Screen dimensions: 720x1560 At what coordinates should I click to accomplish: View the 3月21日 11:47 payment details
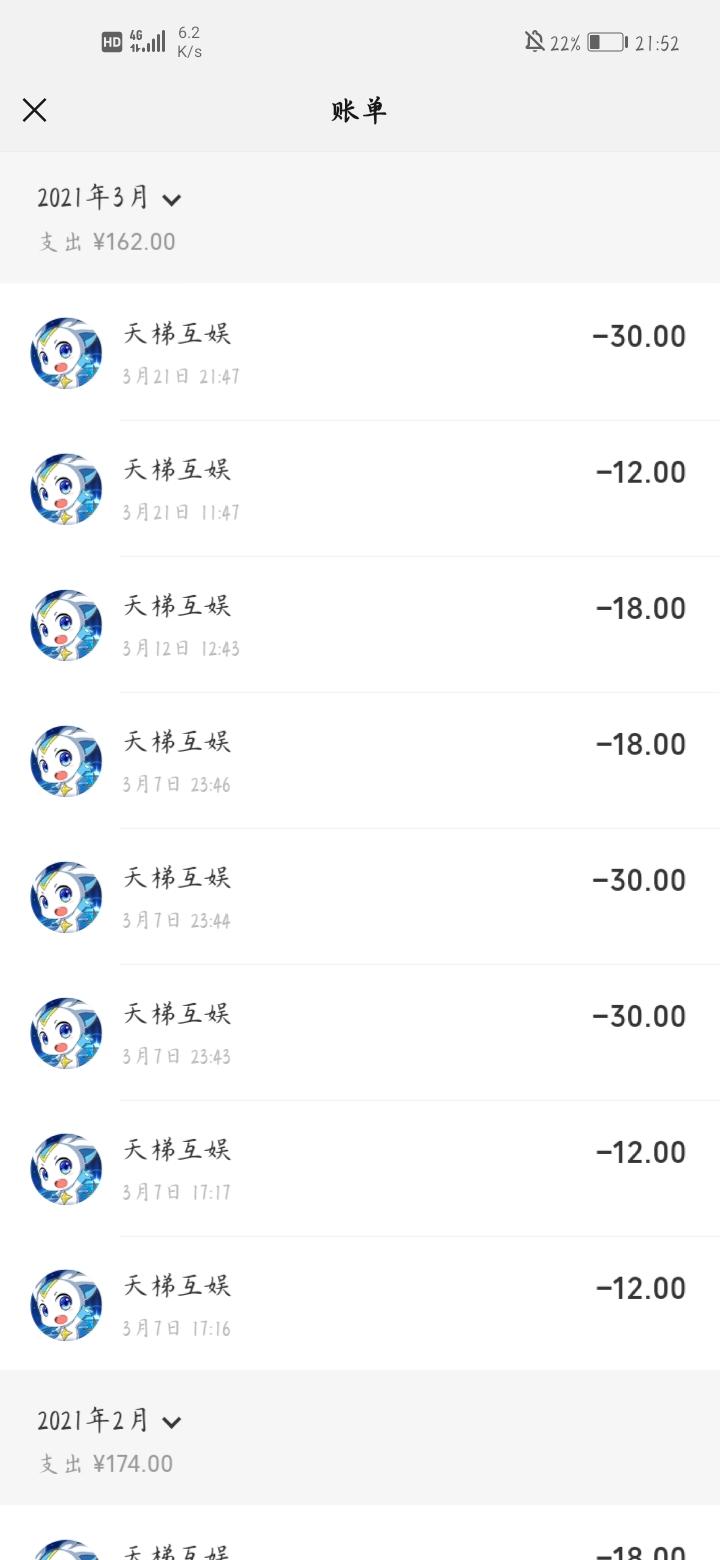[360, 489]
